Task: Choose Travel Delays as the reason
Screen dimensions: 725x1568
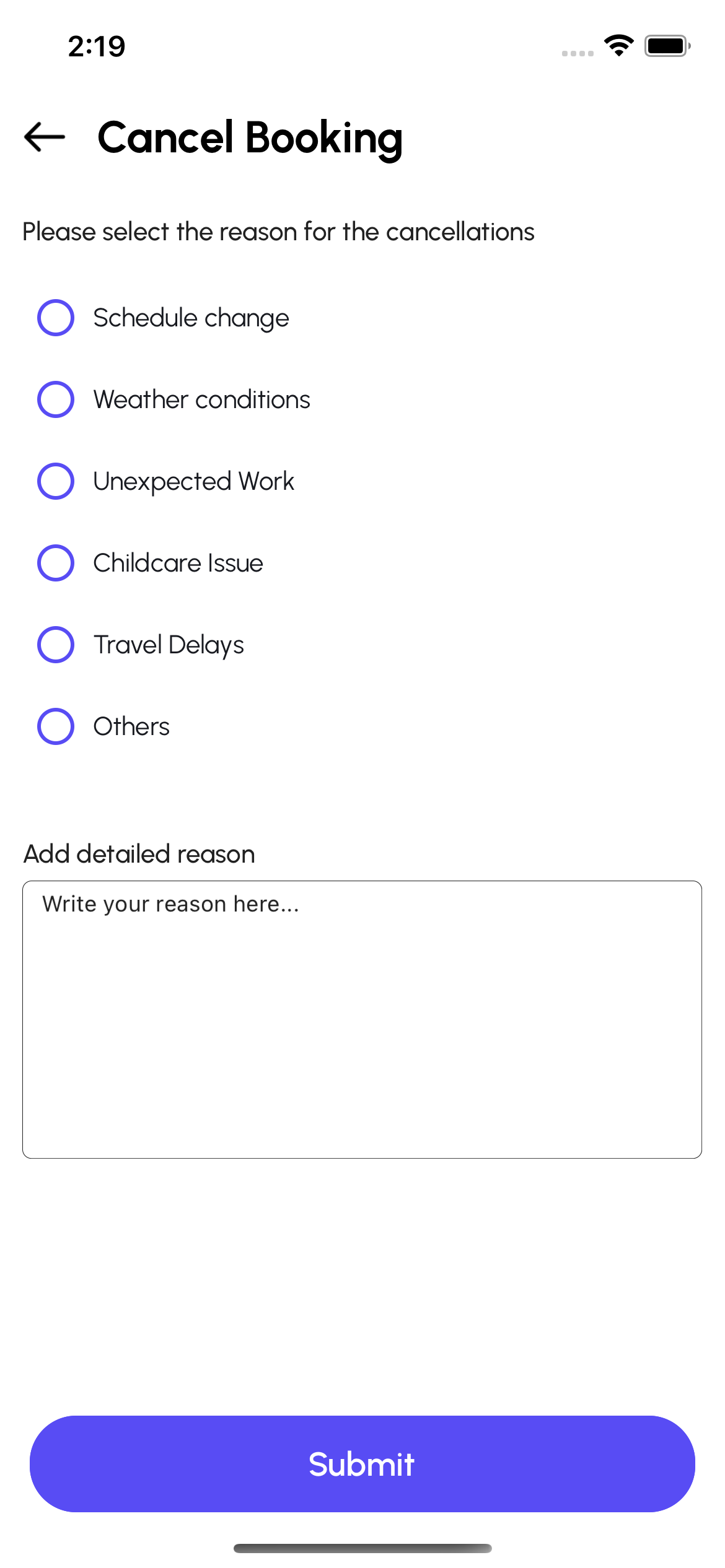Action: [56, 645]
